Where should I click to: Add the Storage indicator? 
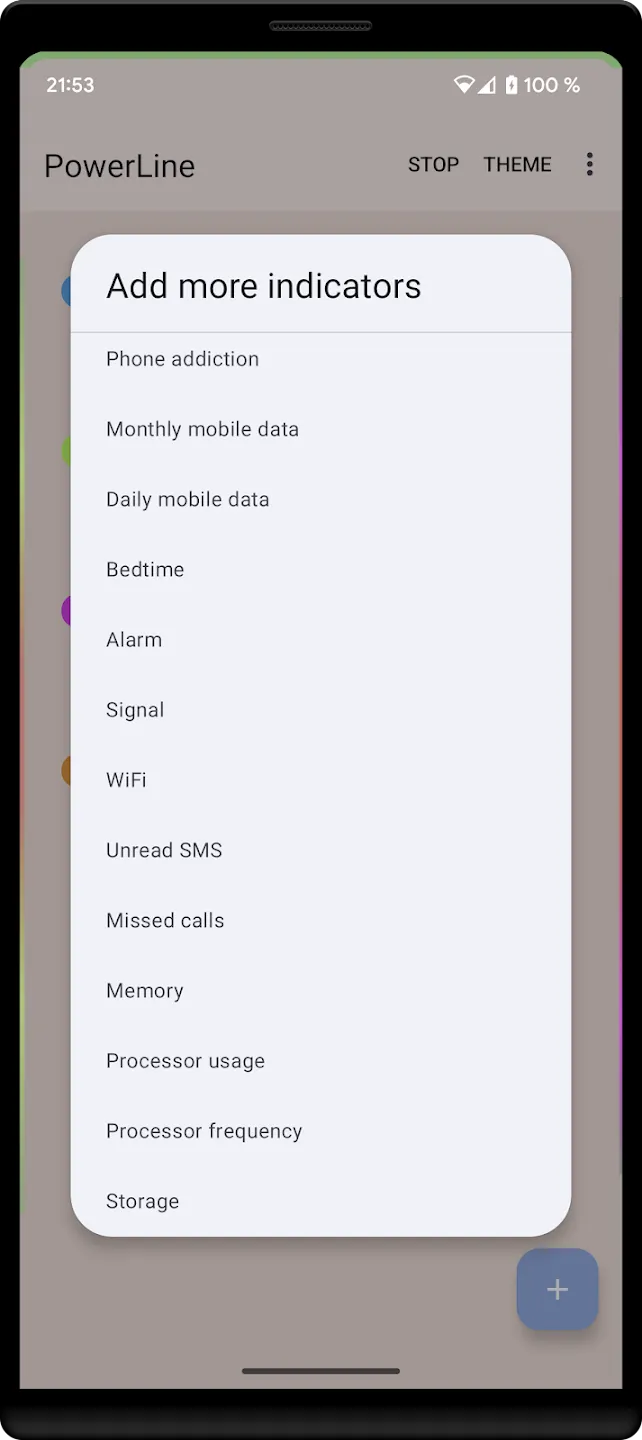coord(143,1201)
